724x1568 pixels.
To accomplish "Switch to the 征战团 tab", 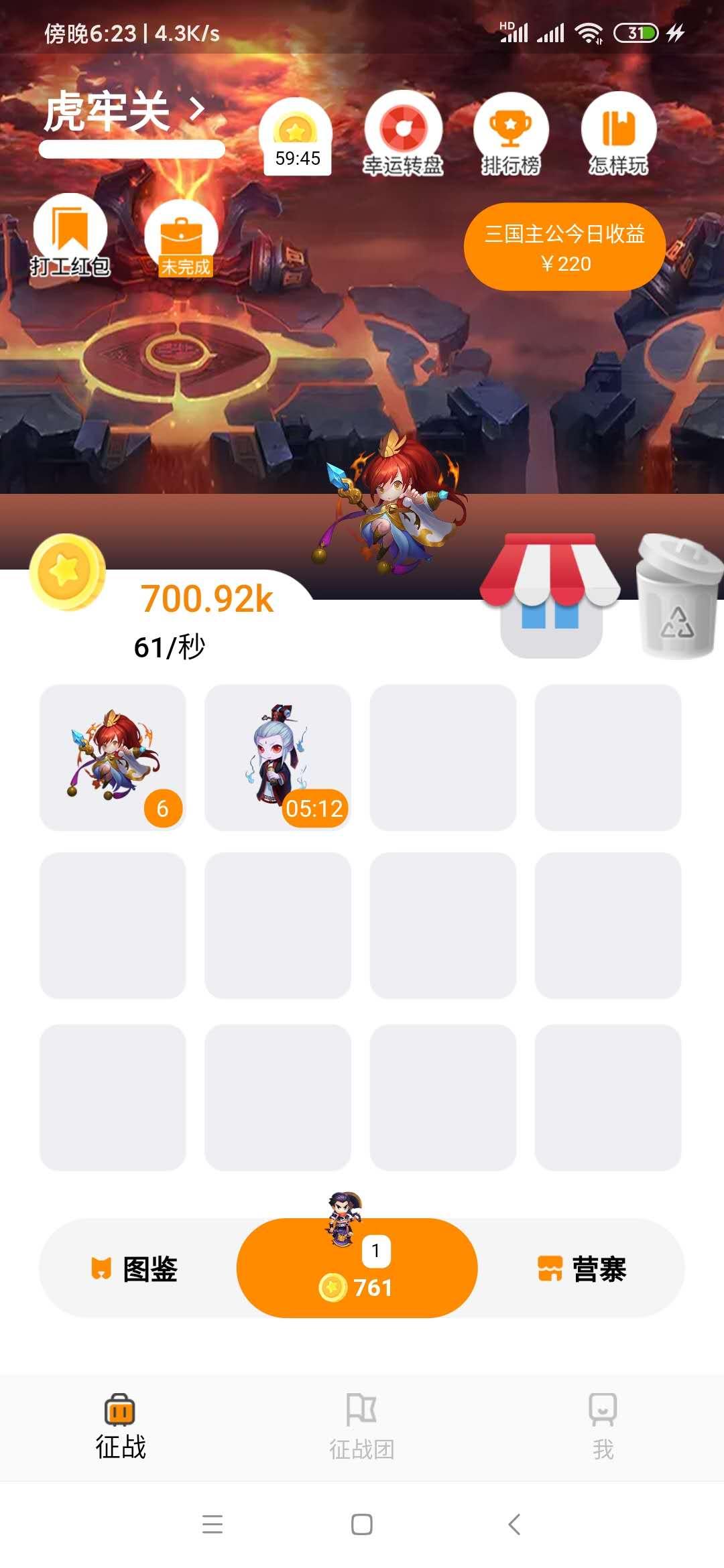I will tap(361, 1427).
